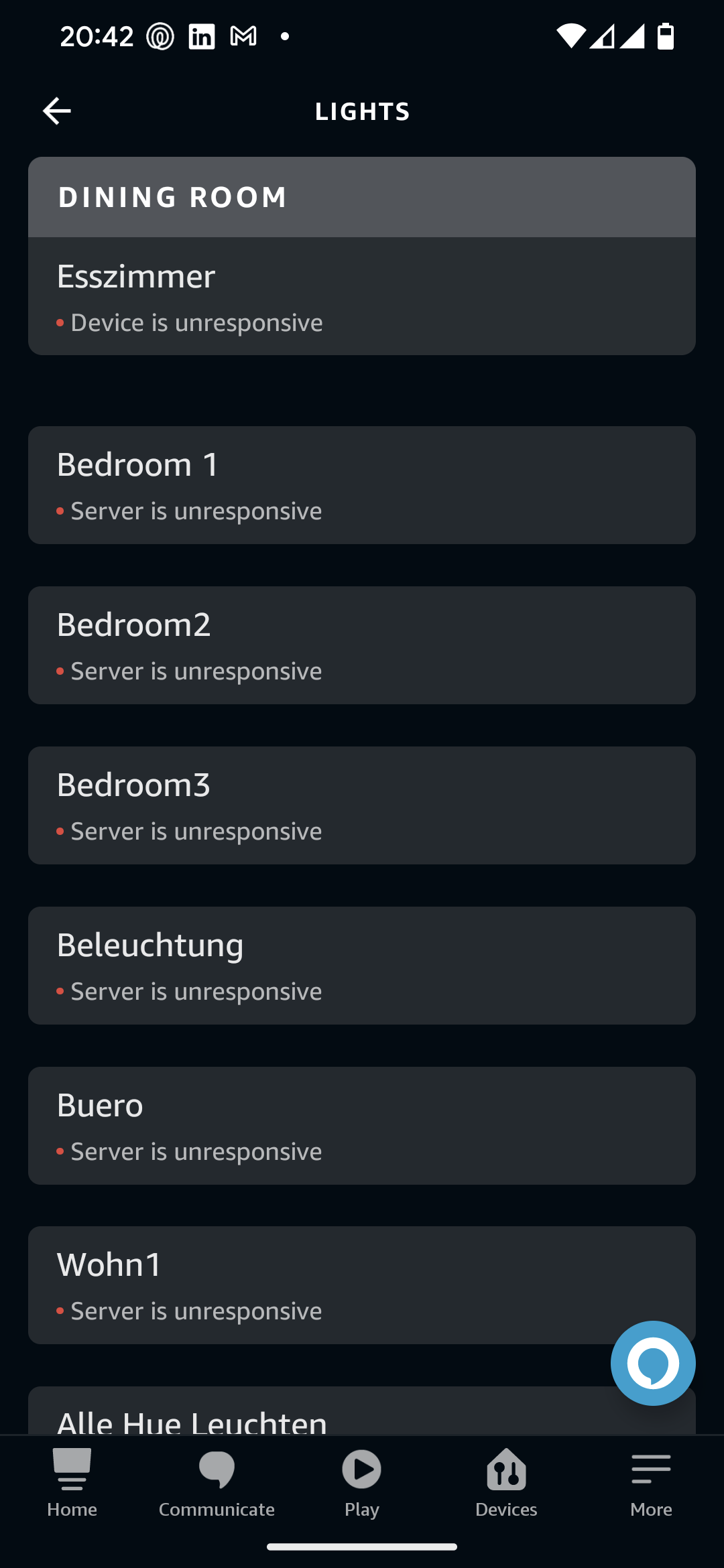Switch to the Communicate tab
724x1568 pixels.
(217, 1482)
